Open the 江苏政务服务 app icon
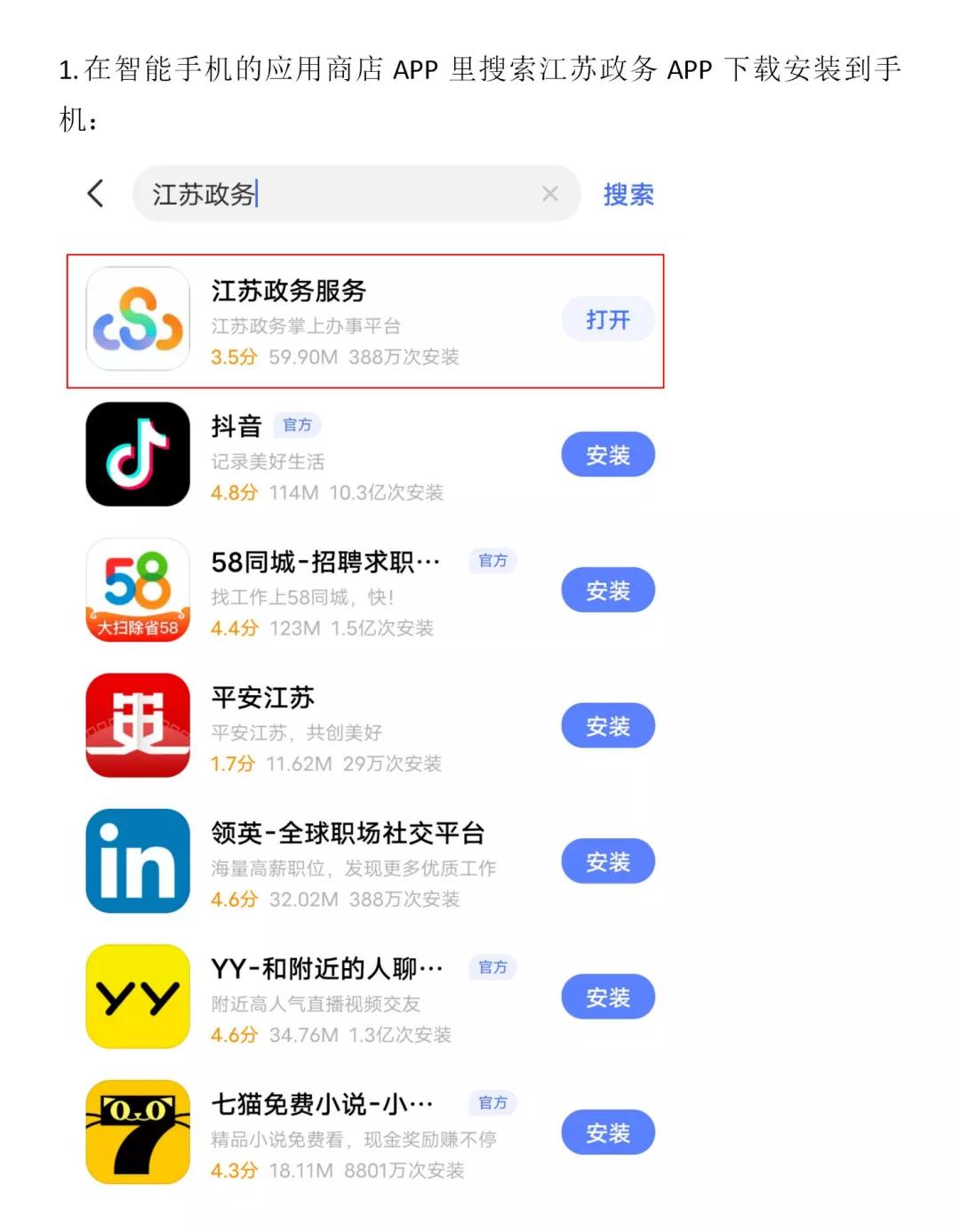The width and height of the screenshot is (960, 1232). (x=137, y=322)
